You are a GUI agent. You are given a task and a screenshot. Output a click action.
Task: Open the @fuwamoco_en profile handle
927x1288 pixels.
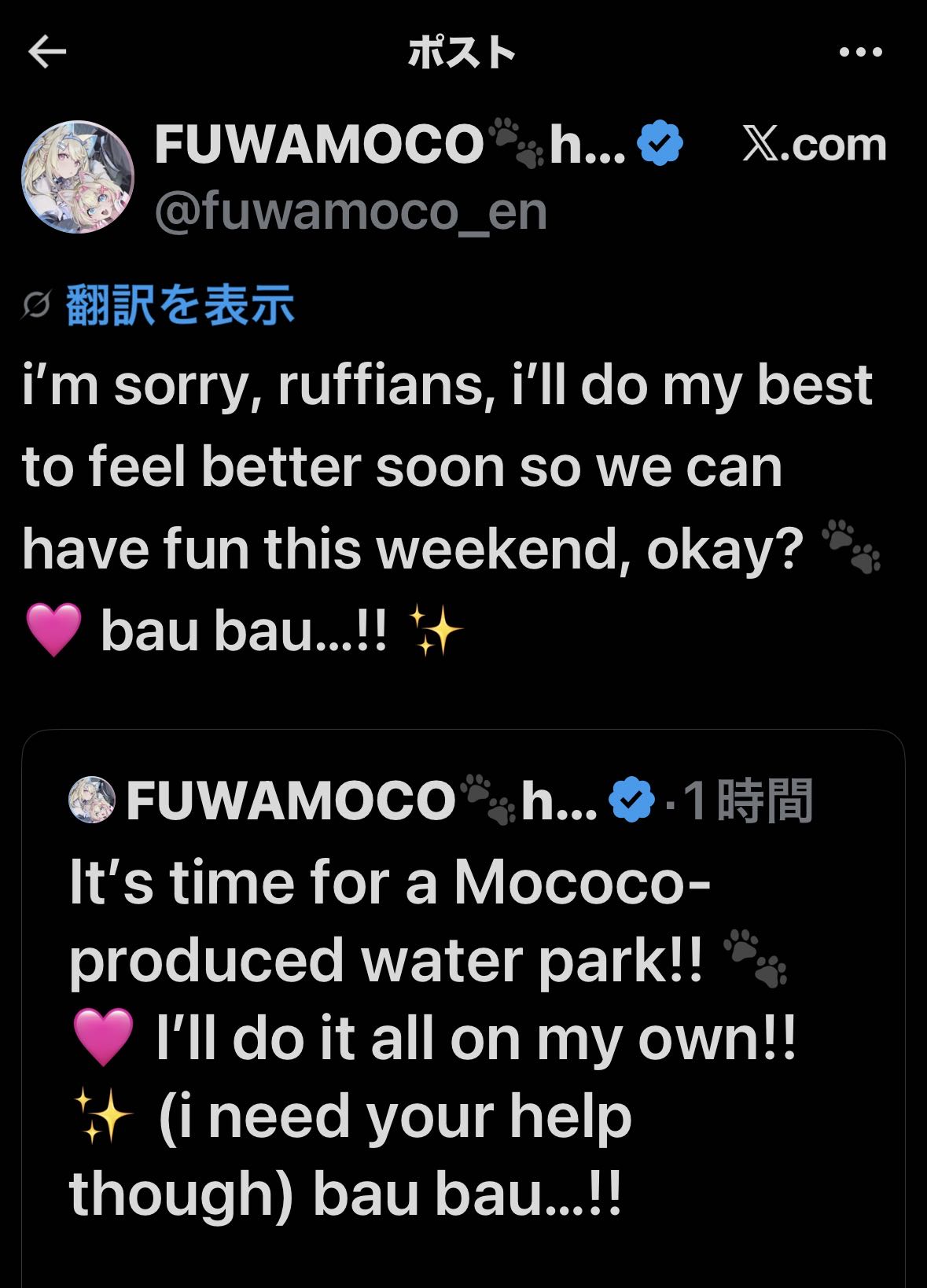pyautogui.click(x=351, y=212)
